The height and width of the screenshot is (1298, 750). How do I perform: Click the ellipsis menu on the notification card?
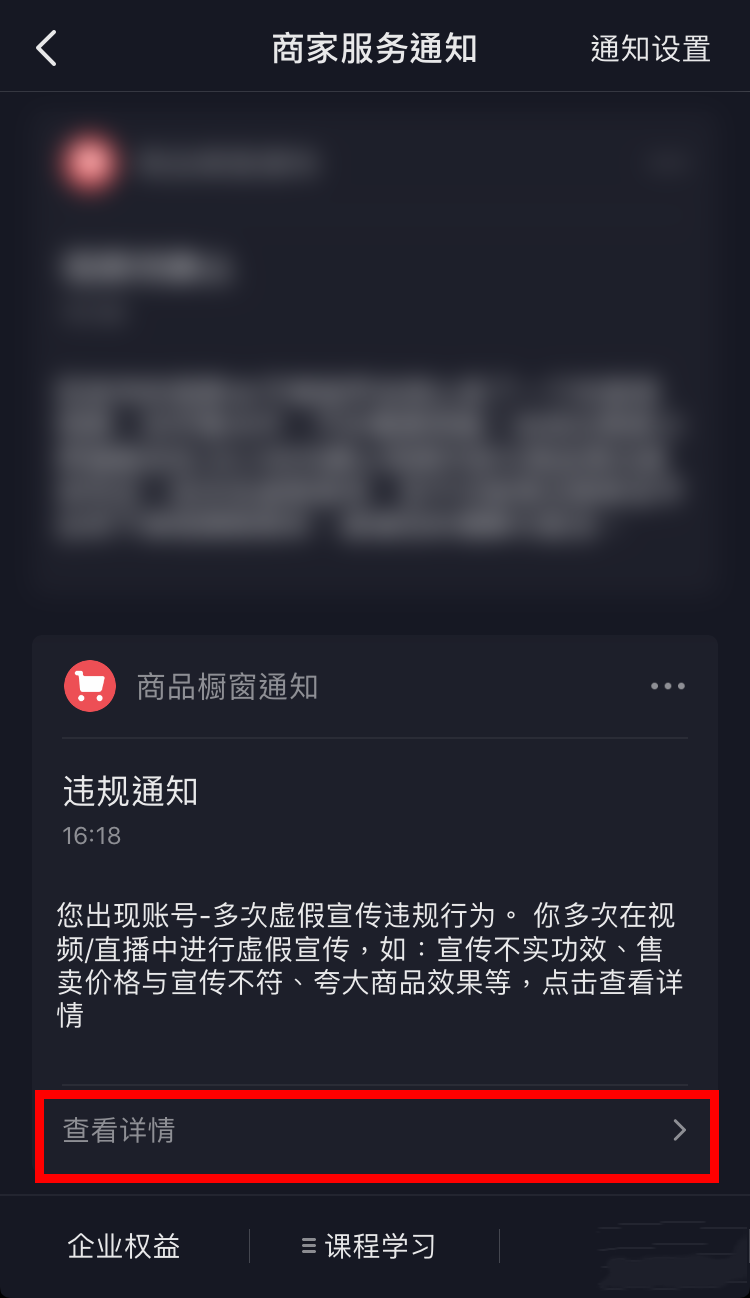[x=667, y=685]
